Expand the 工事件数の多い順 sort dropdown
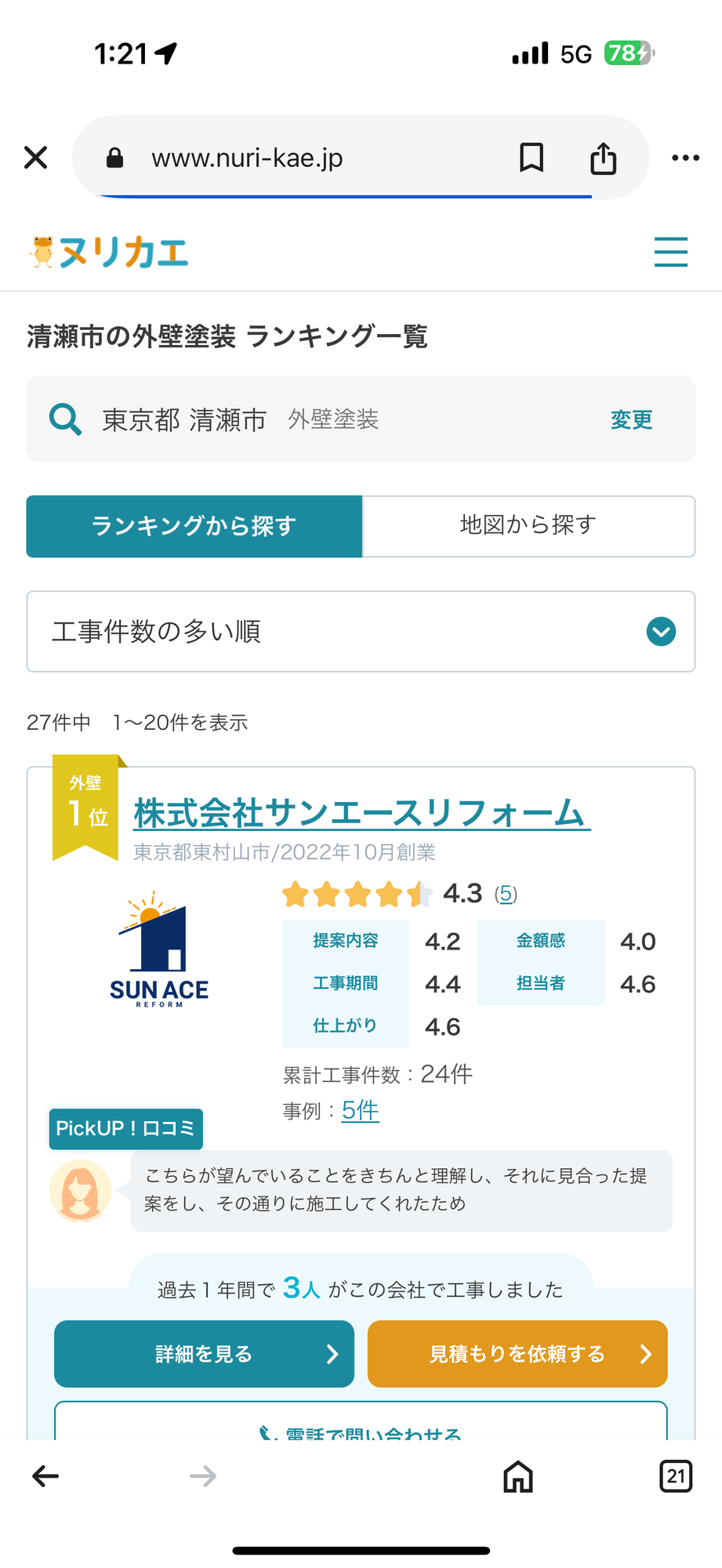Screen dimensions: 722x1568 click(x=361, y=631)
